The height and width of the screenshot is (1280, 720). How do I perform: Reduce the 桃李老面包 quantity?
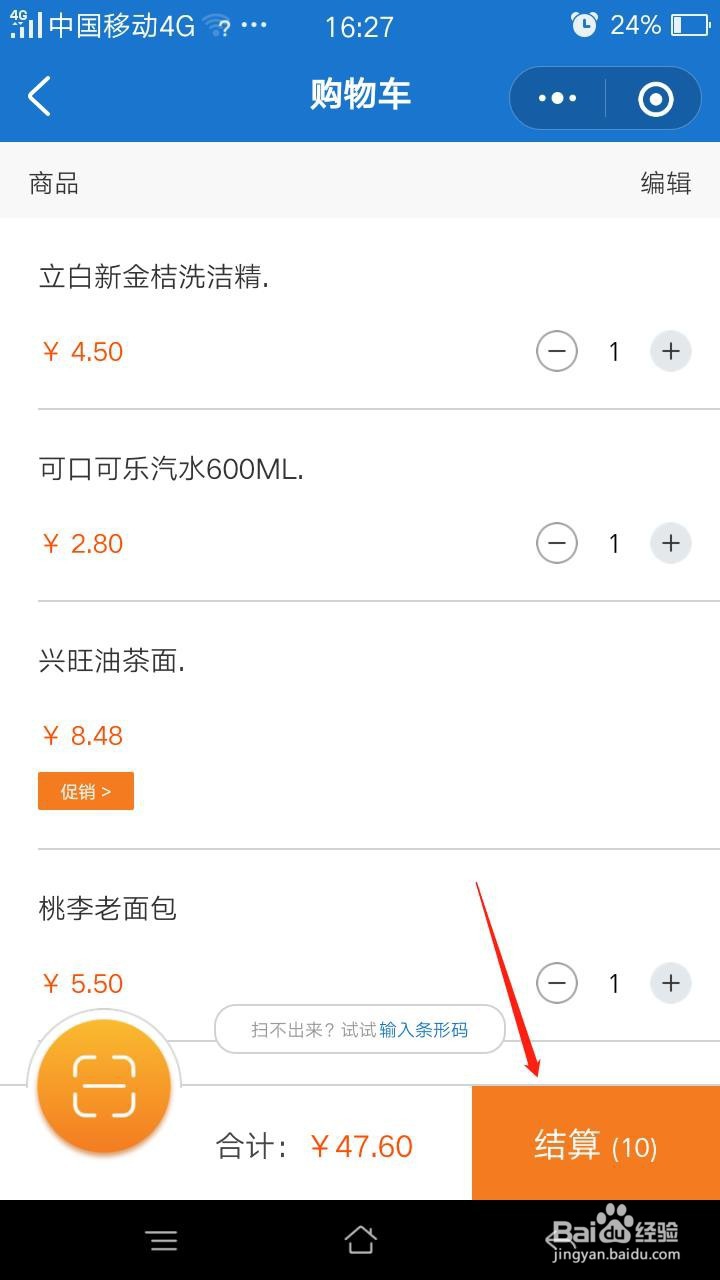(x=557, y=983)
